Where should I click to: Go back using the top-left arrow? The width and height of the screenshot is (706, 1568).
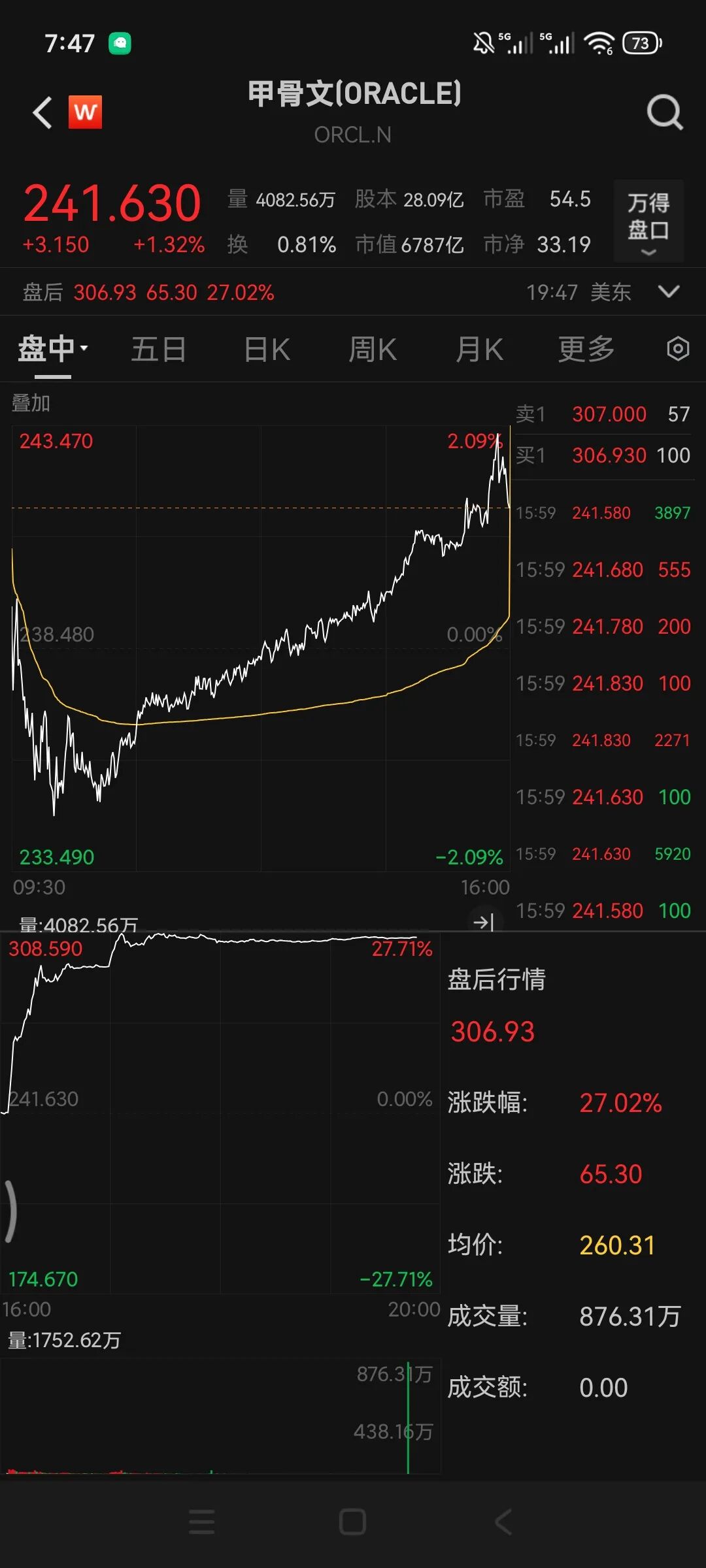[x=42, y=112]
